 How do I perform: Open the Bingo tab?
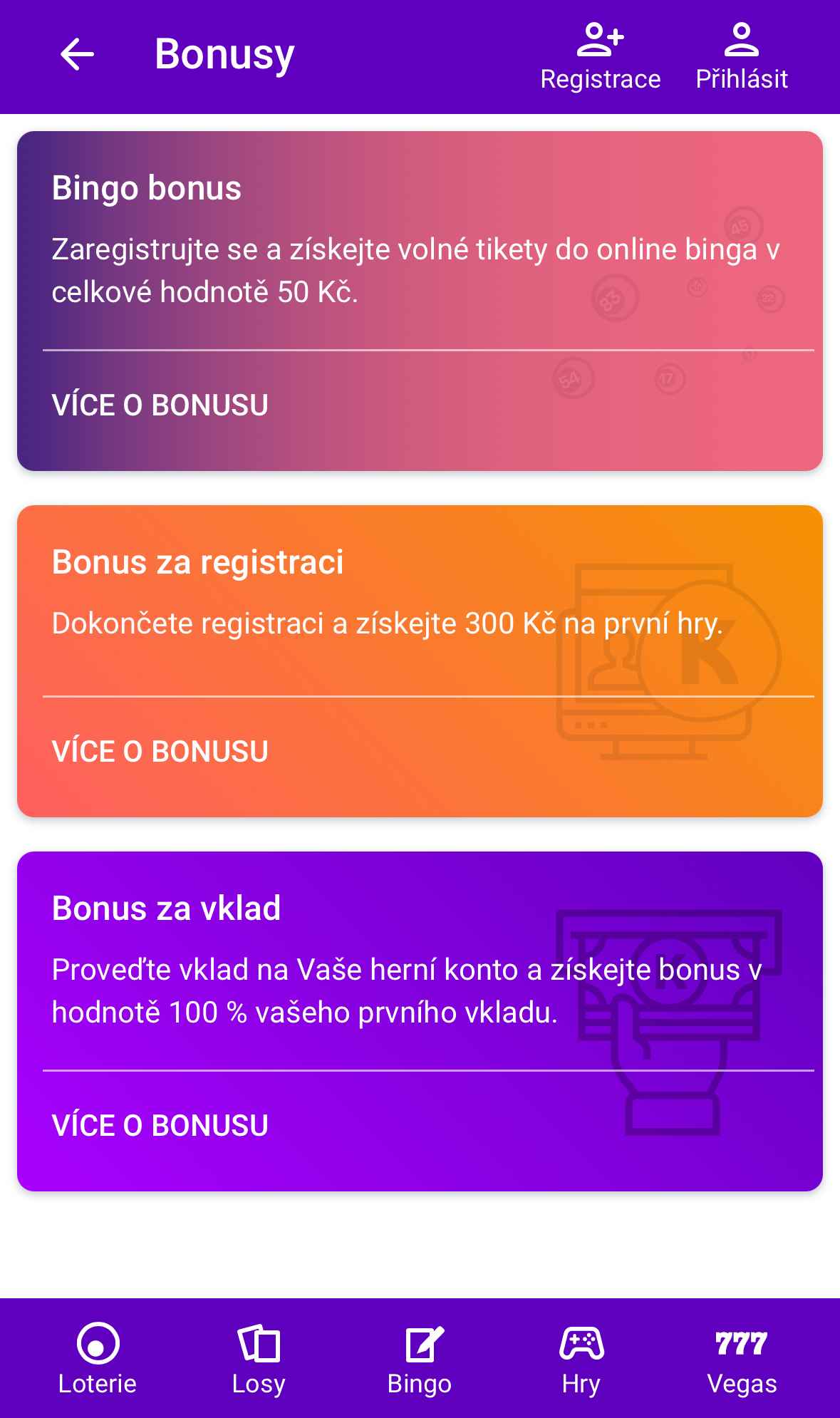(x=420, y=1359)
